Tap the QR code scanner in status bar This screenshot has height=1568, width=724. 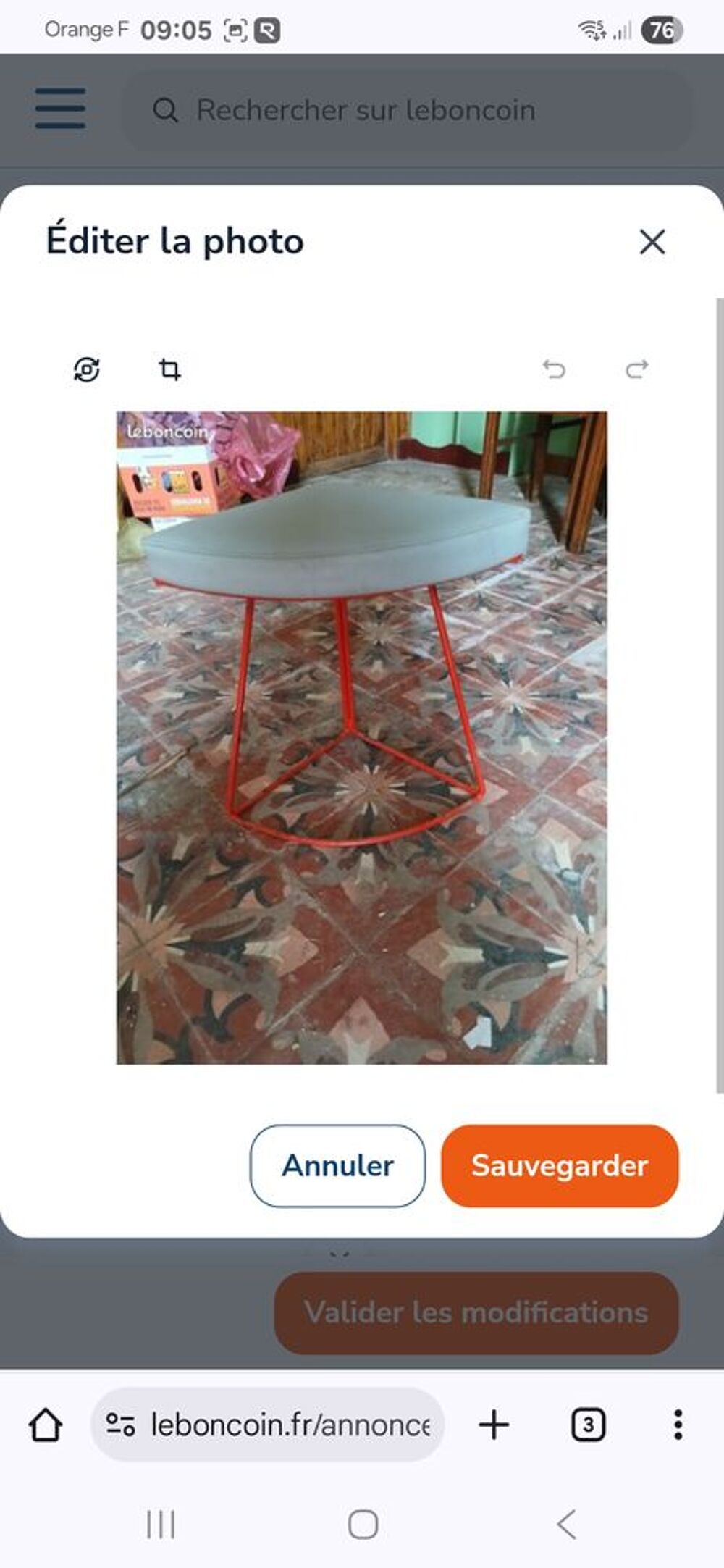pyautogui.click(x=235, y=30)
